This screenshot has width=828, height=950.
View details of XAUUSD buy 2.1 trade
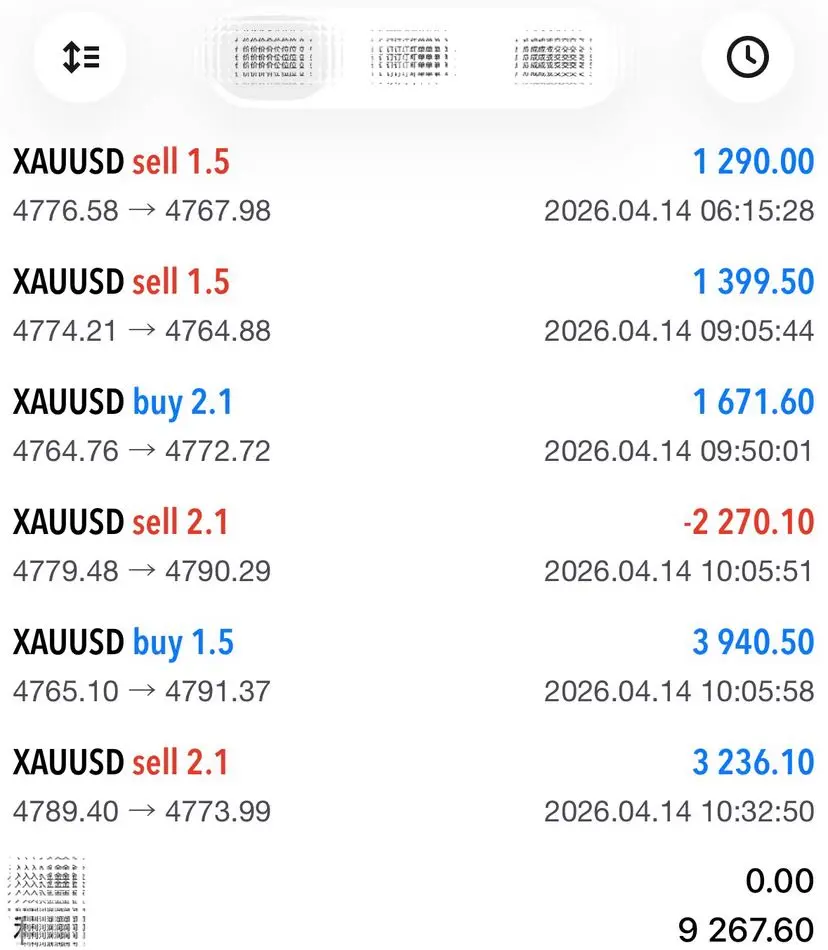413,425
